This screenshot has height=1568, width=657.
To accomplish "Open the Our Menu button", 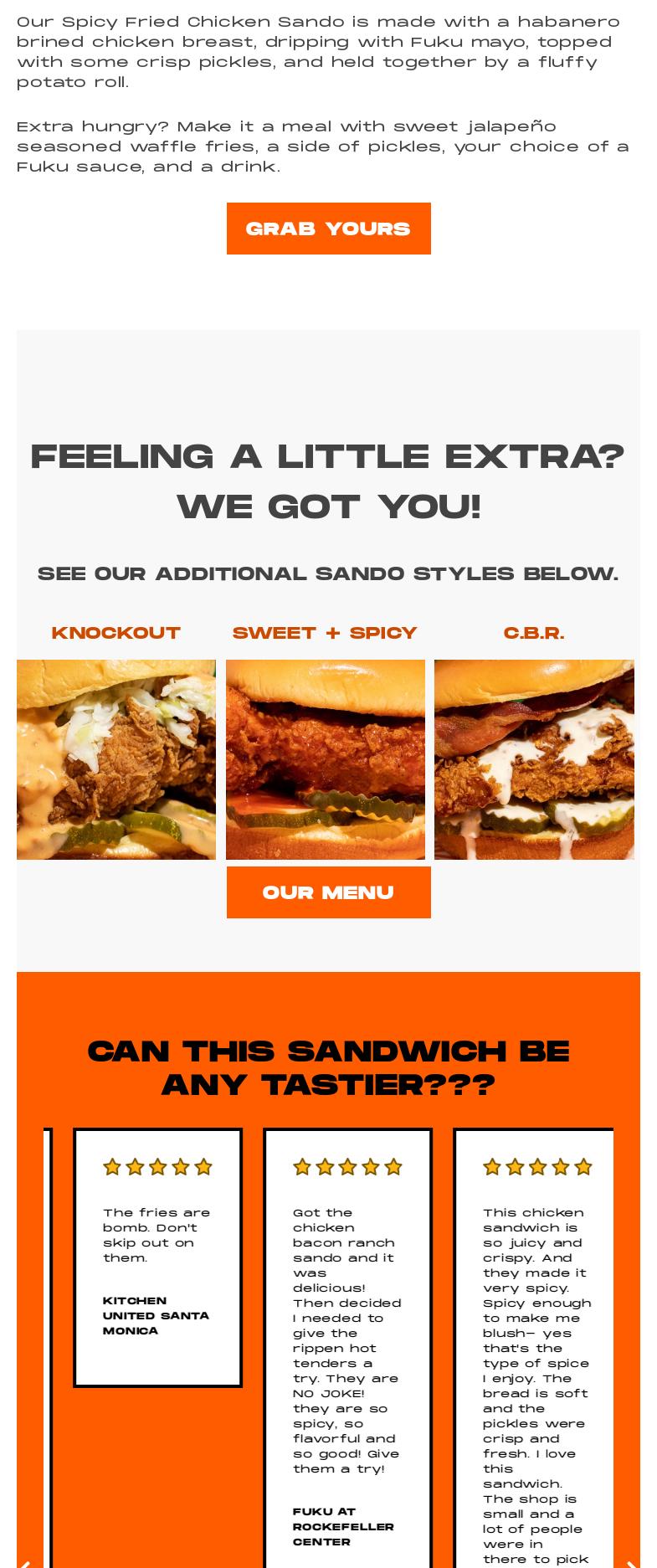I will point(328,892).
